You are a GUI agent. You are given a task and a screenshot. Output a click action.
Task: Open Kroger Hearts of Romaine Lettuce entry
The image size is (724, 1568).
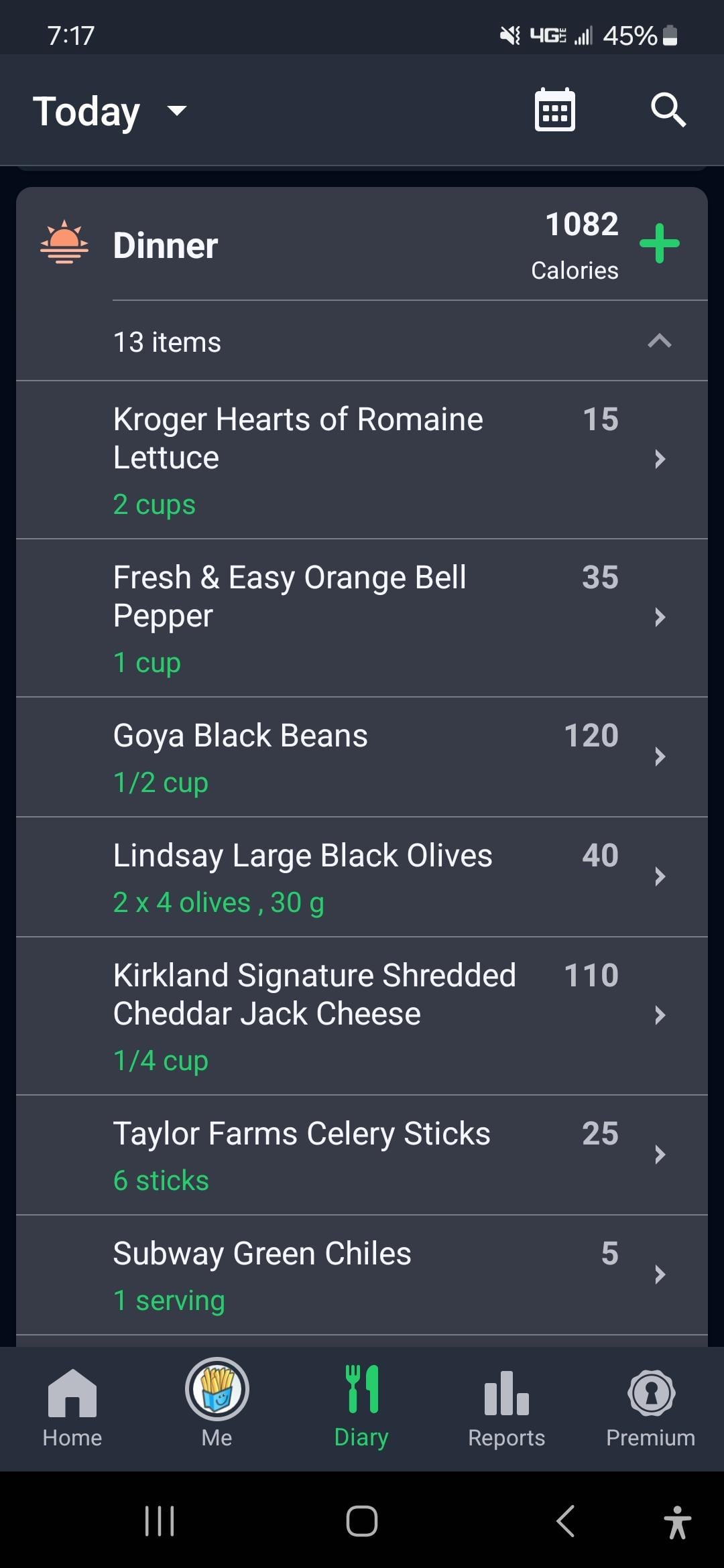tap(362, 460)
